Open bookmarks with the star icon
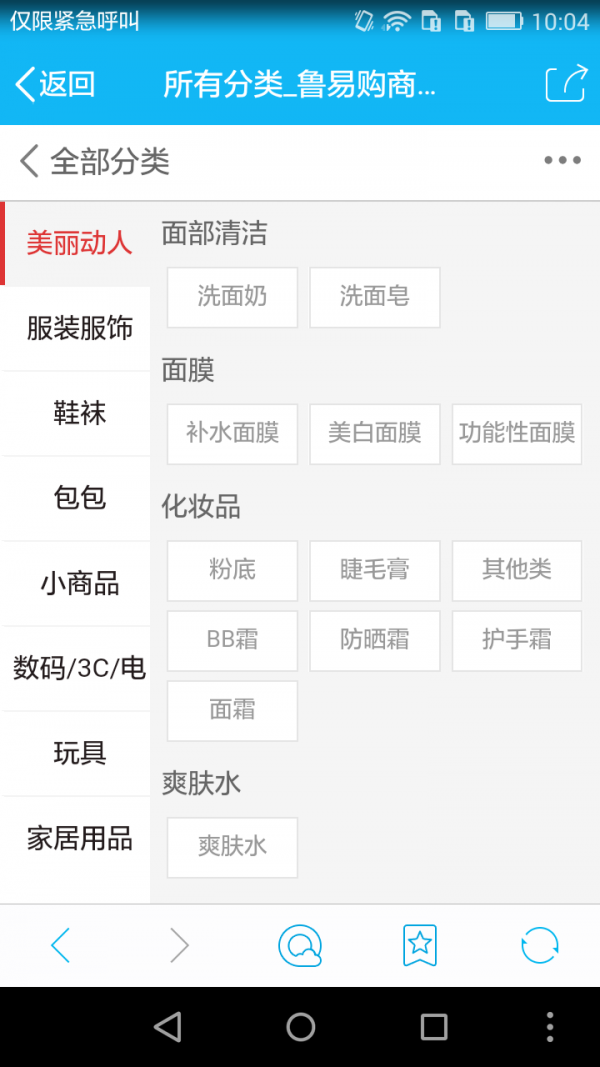600x1067 pixels. tap(420, 945)
